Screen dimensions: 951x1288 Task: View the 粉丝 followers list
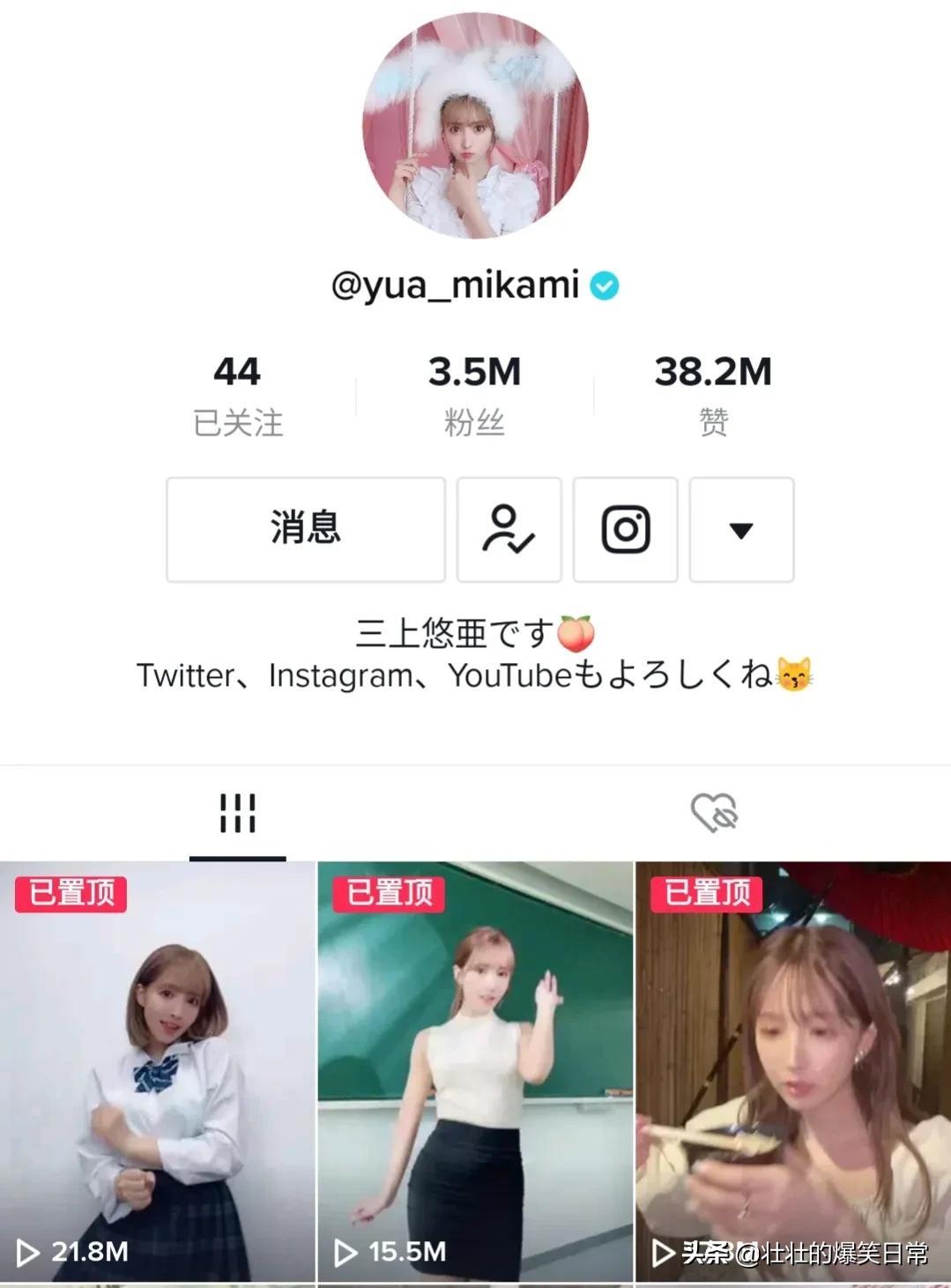[474, 395]
